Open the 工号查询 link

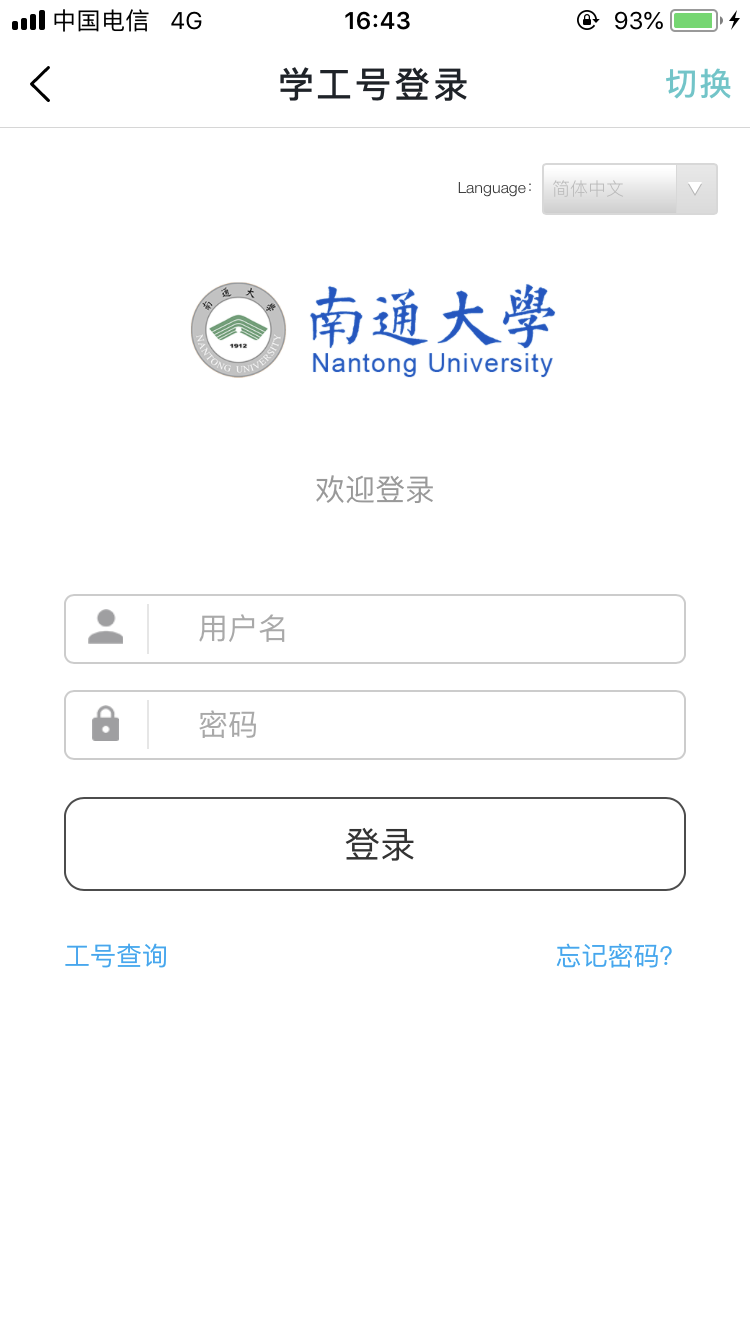[116, 956]
